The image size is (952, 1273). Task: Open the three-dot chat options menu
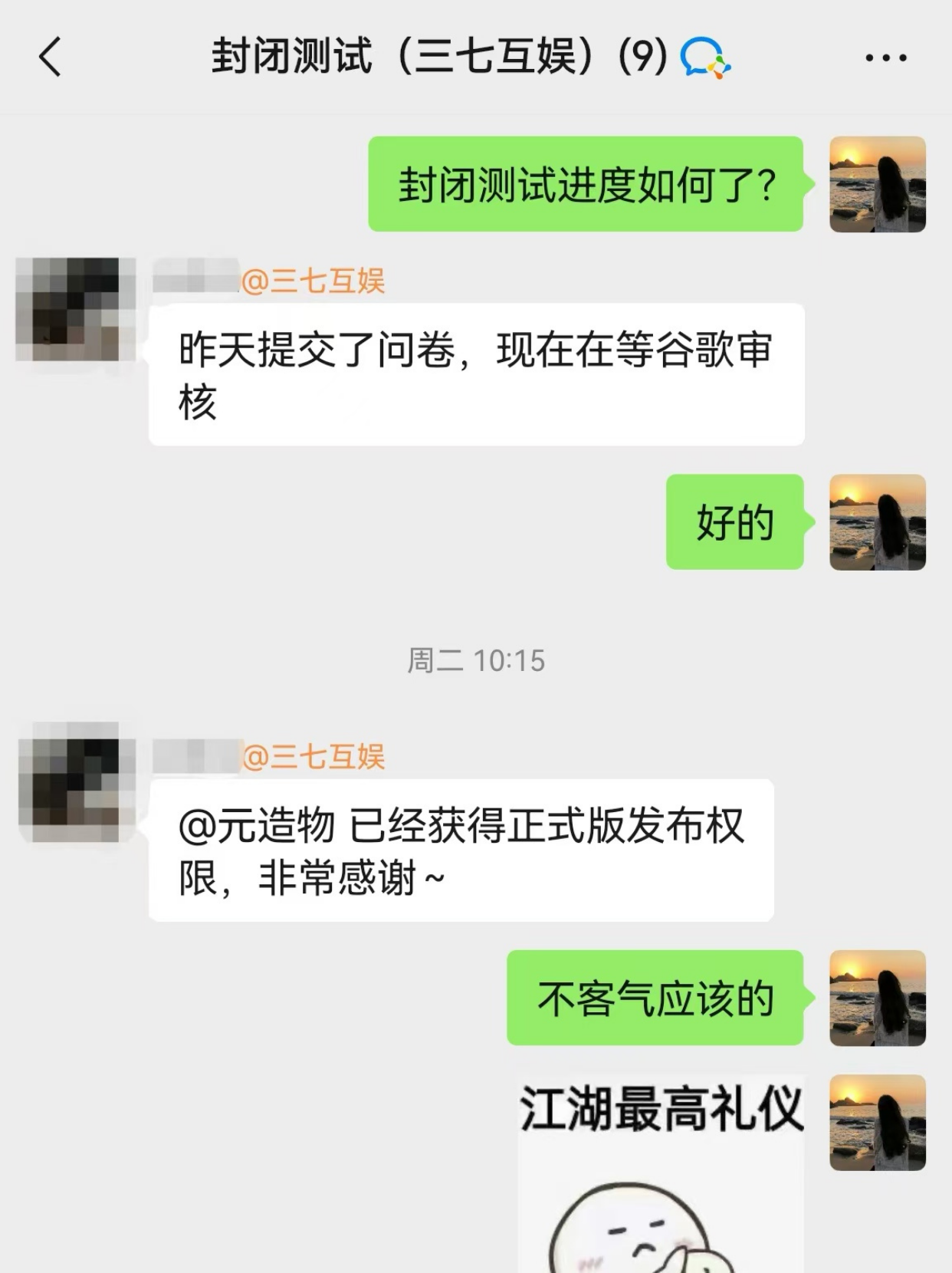pyautogui.click(x=886, y=58)
